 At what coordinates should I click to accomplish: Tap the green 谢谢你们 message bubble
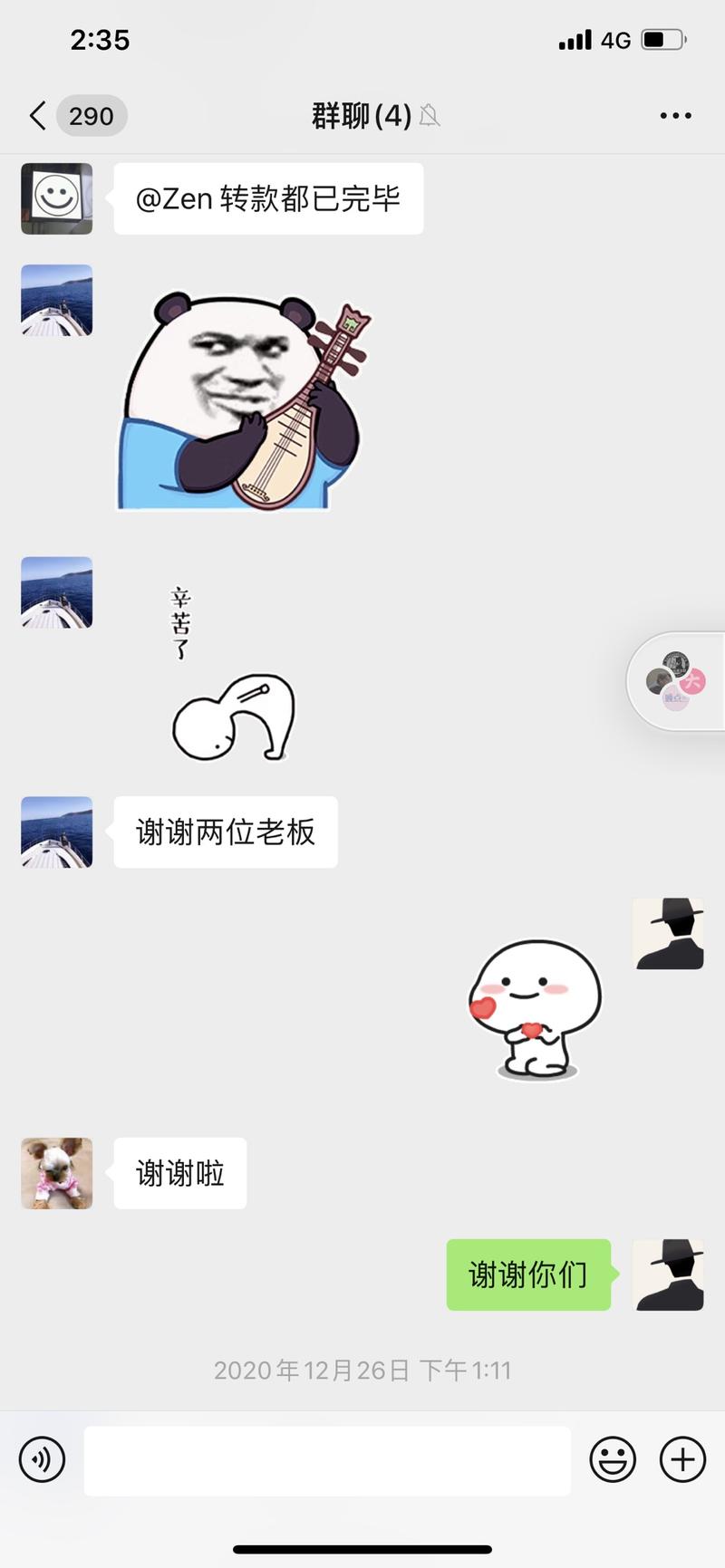point(528,1274)
